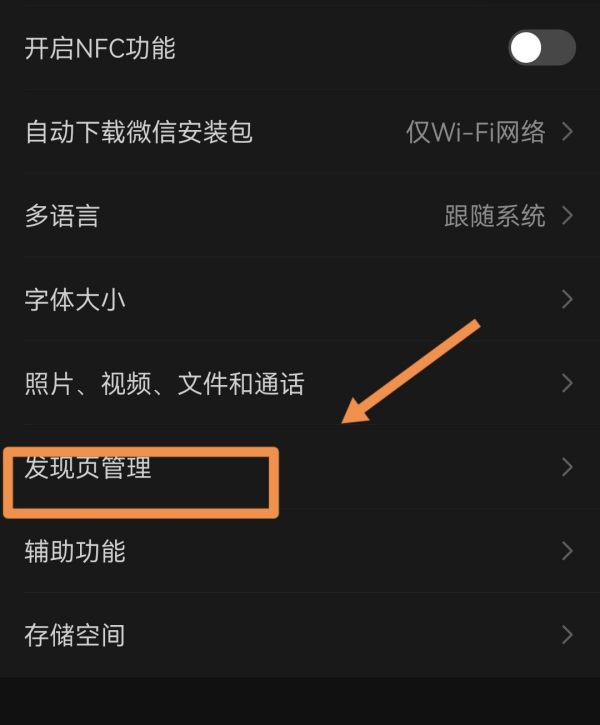The width and height of the screenshot is (600, 725).
Task: Open 发现页管理 row
Action: [300, 467]
